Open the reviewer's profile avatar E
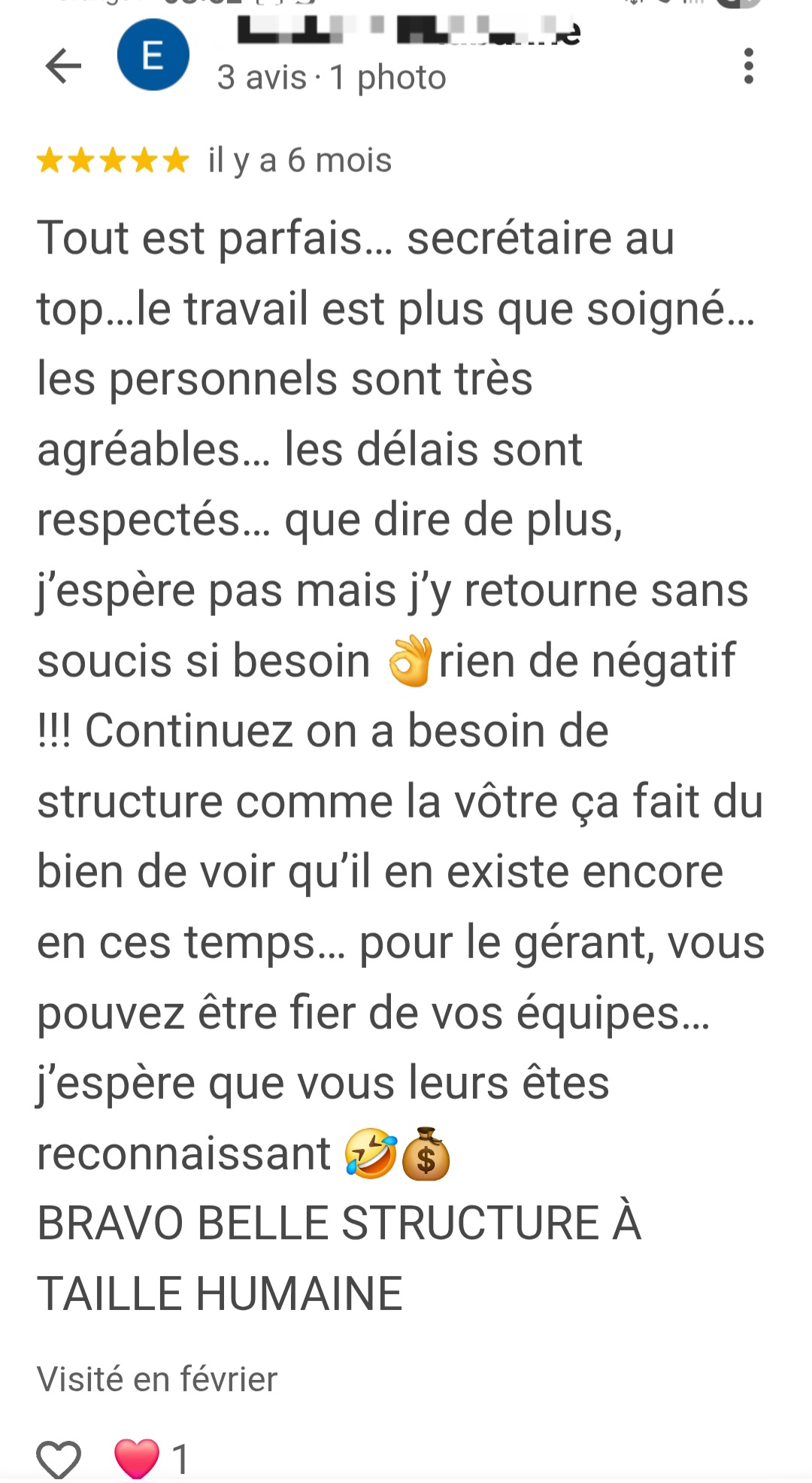The image size is (812, 1483). [153, 55]
